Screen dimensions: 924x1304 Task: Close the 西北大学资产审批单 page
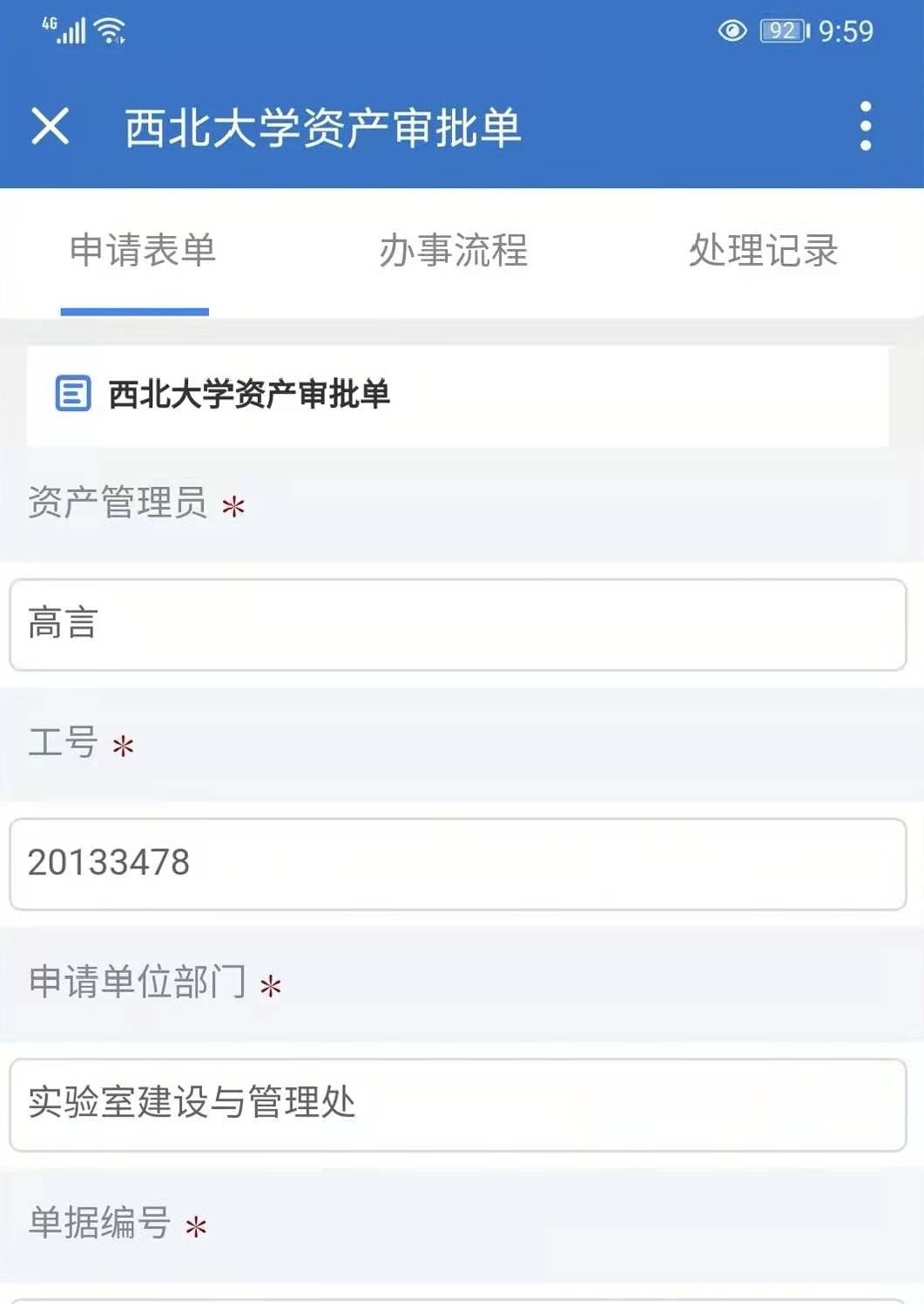[50, 126]
